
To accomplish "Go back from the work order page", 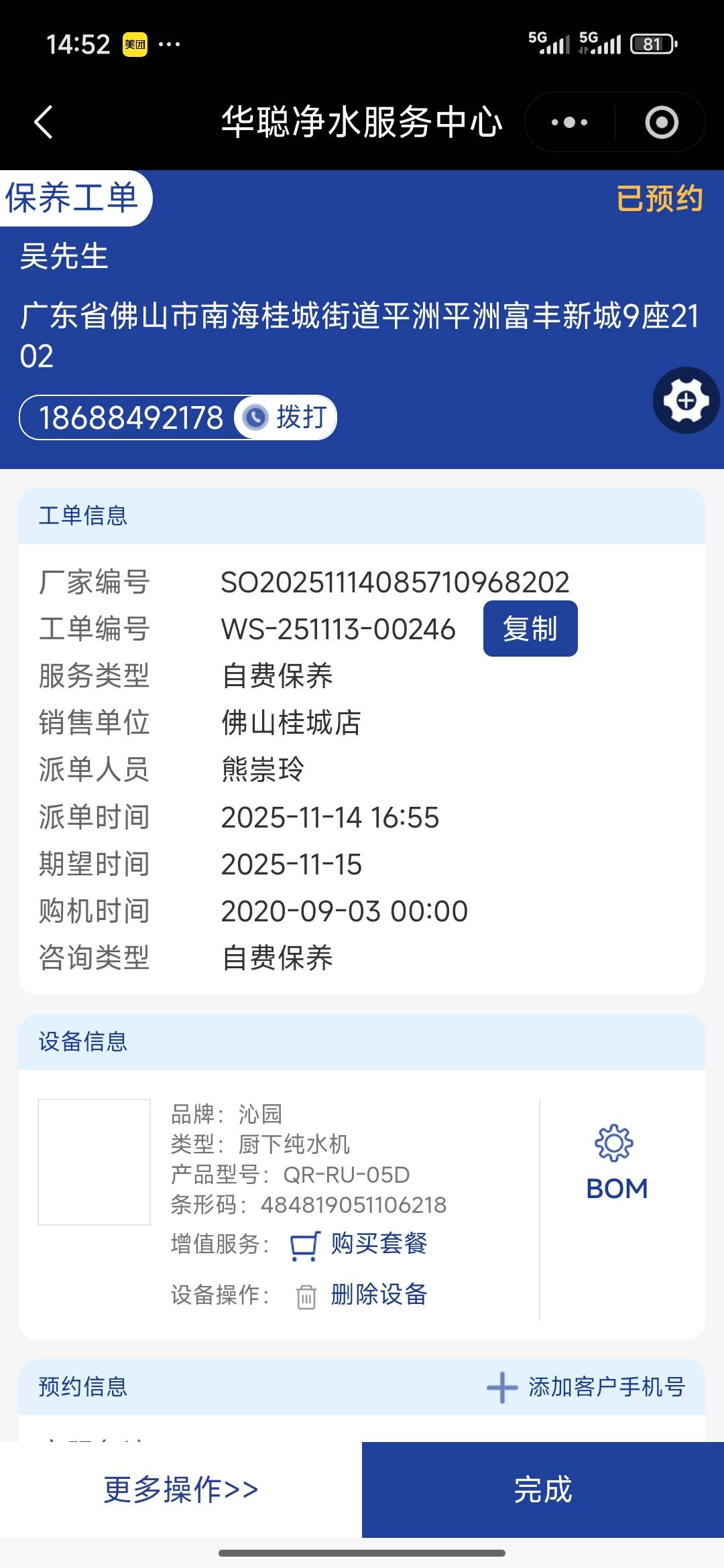I will [44, 123].
